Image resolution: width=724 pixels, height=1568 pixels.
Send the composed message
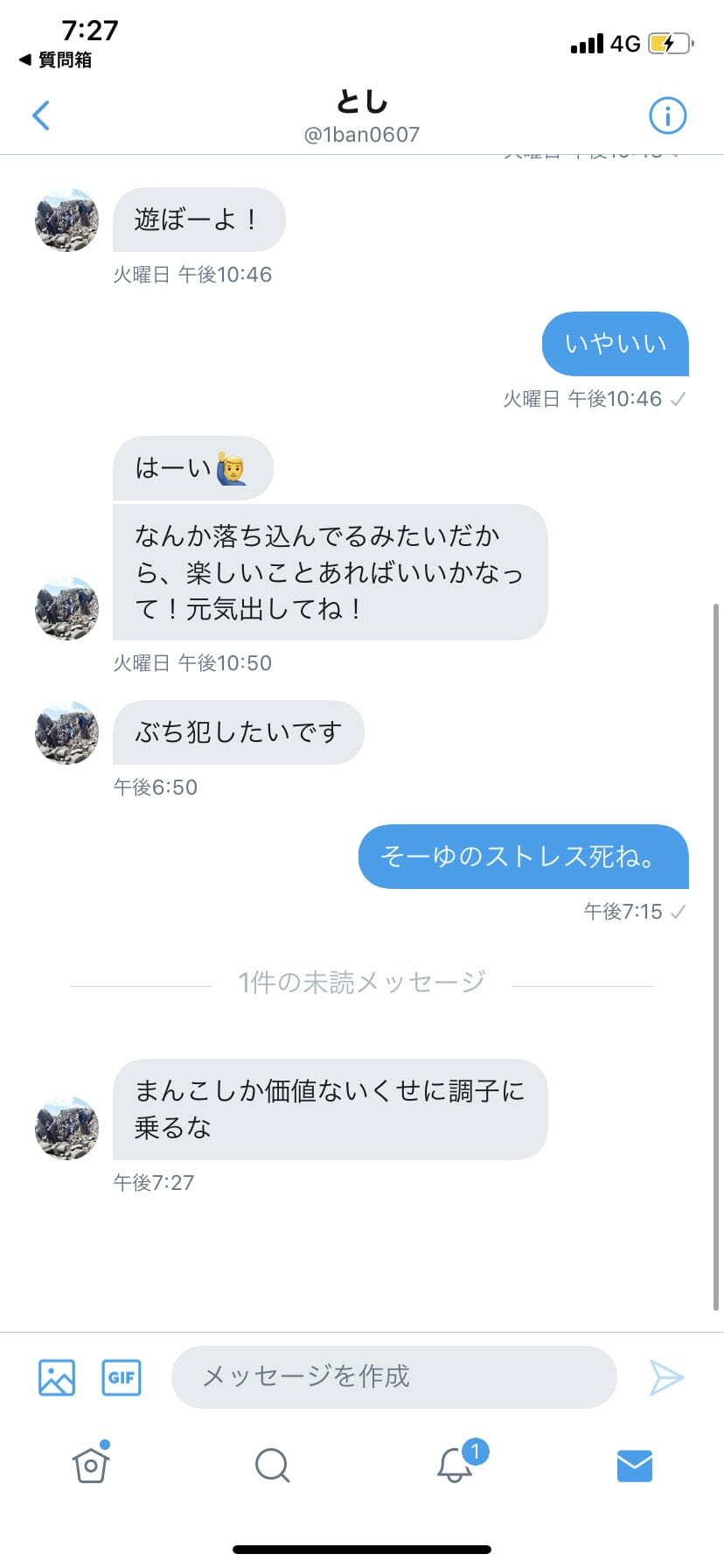(x=666, y=1377)
